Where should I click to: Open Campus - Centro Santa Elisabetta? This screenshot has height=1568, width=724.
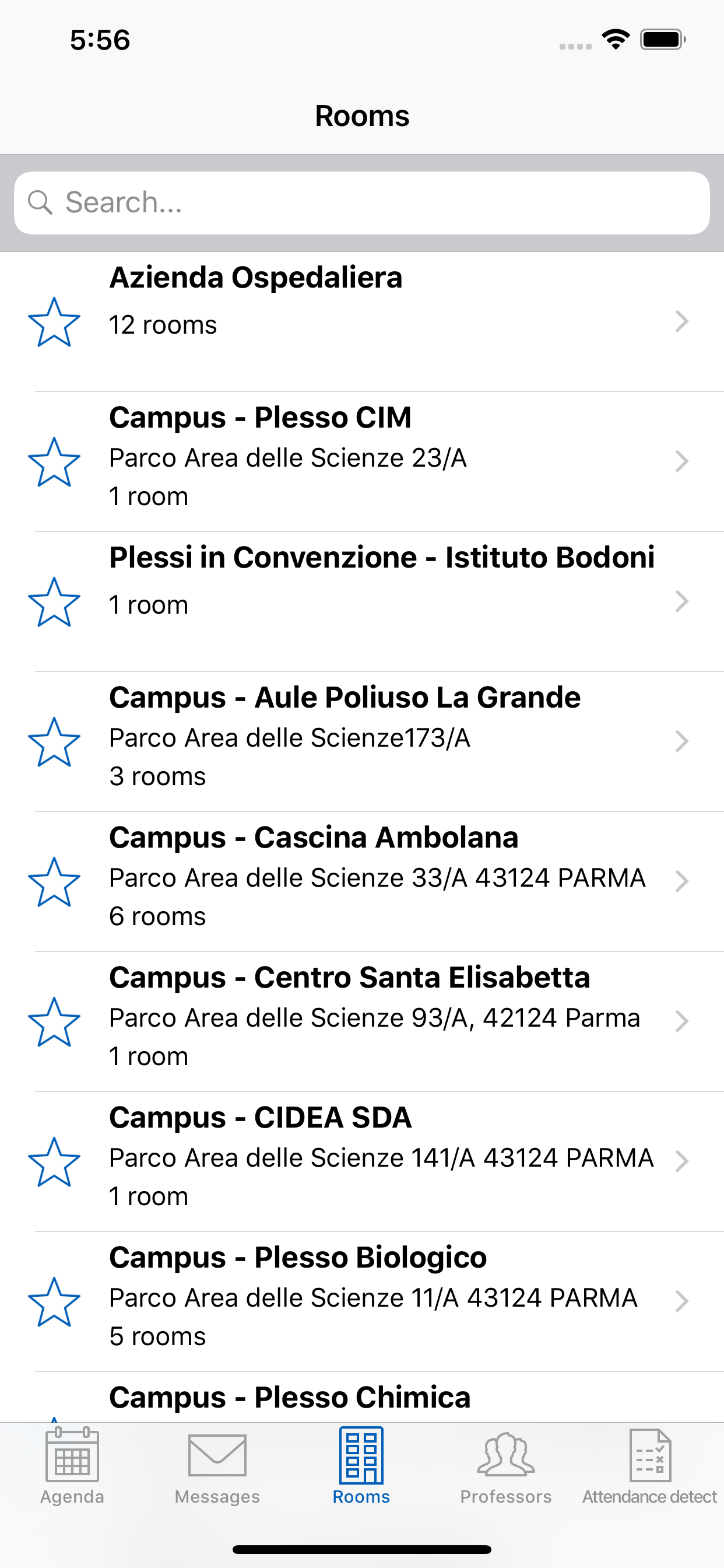(x=362, y=1022)
